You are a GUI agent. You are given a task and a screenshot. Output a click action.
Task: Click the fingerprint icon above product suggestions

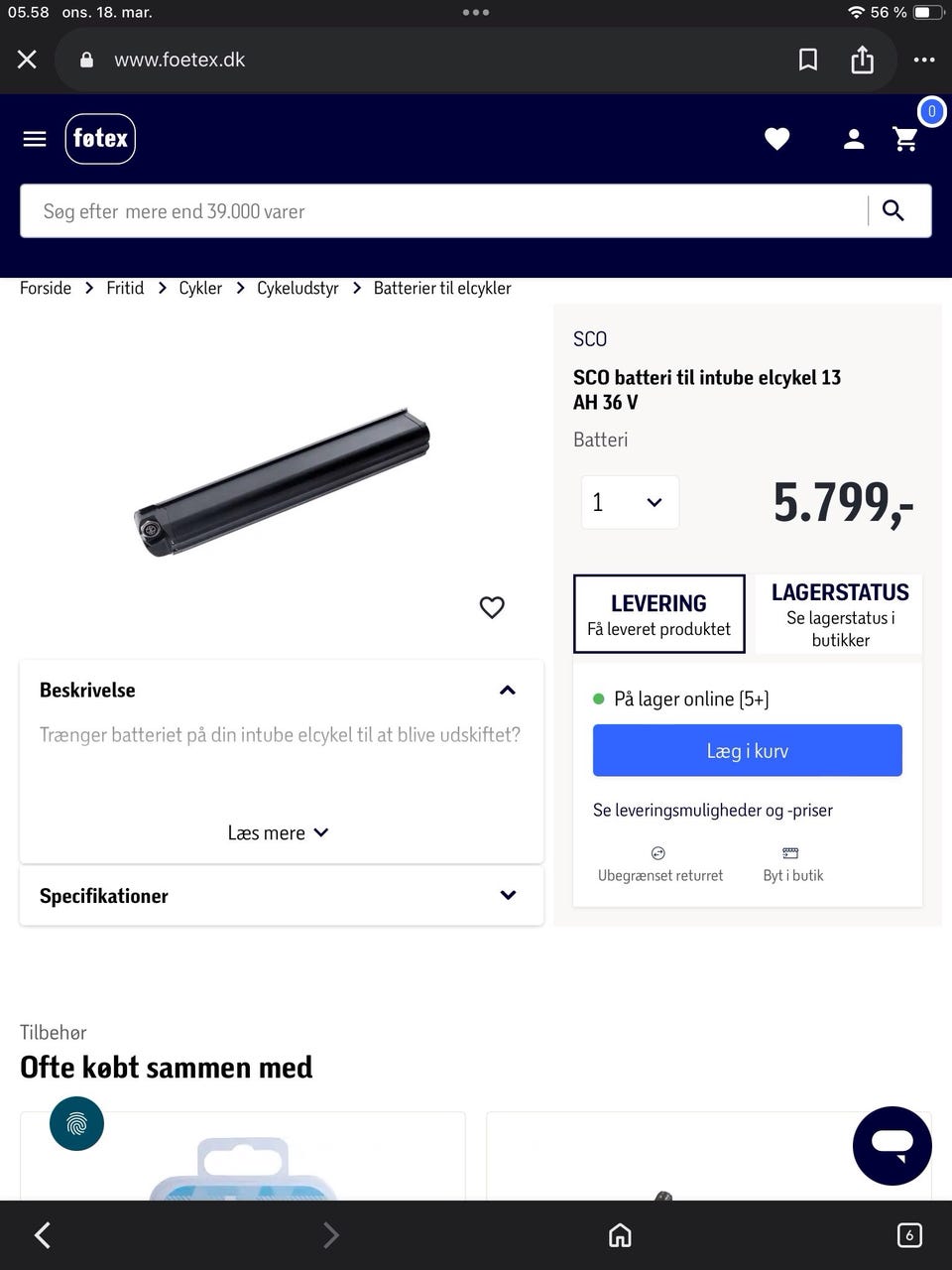pos(76,1123)
